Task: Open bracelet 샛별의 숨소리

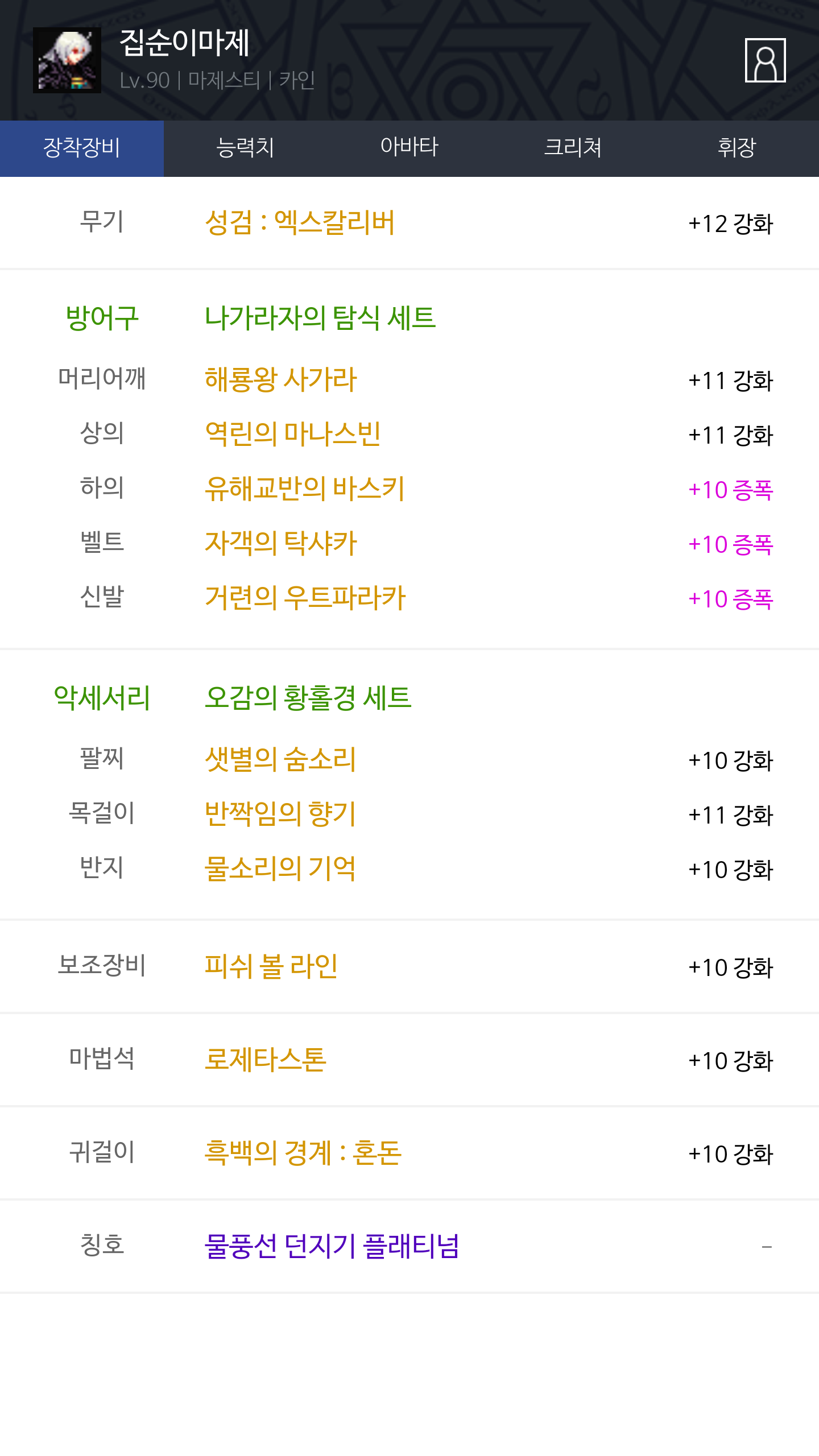Action: coord(280,759)
